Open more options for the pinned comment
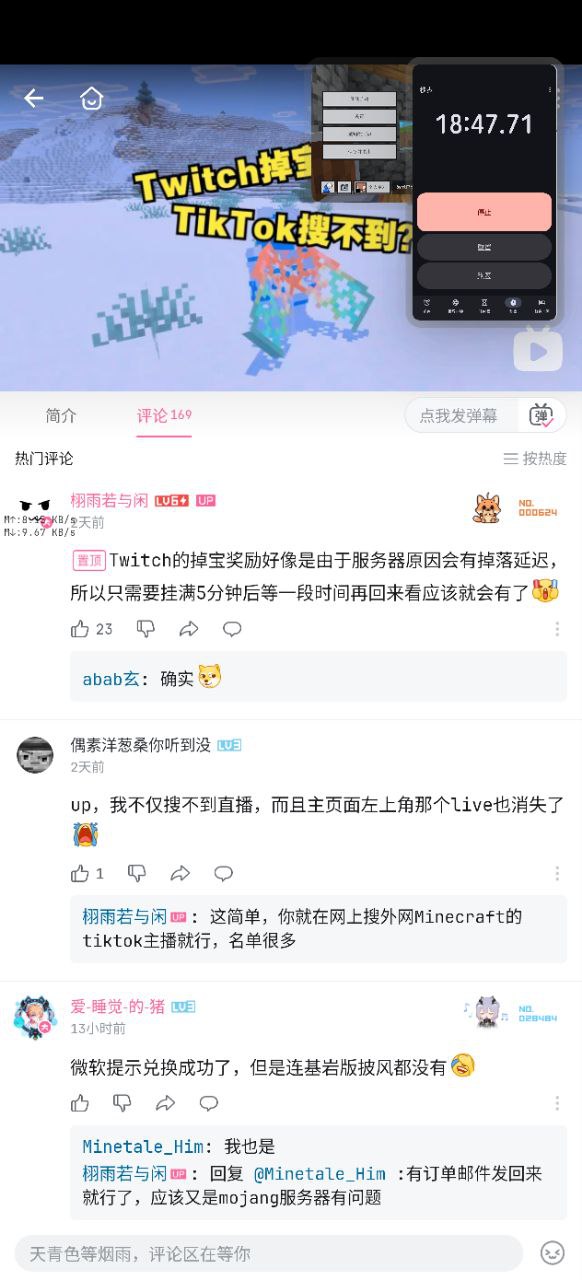The width and height of the screenshot is (582, 1280). [557, 629]
